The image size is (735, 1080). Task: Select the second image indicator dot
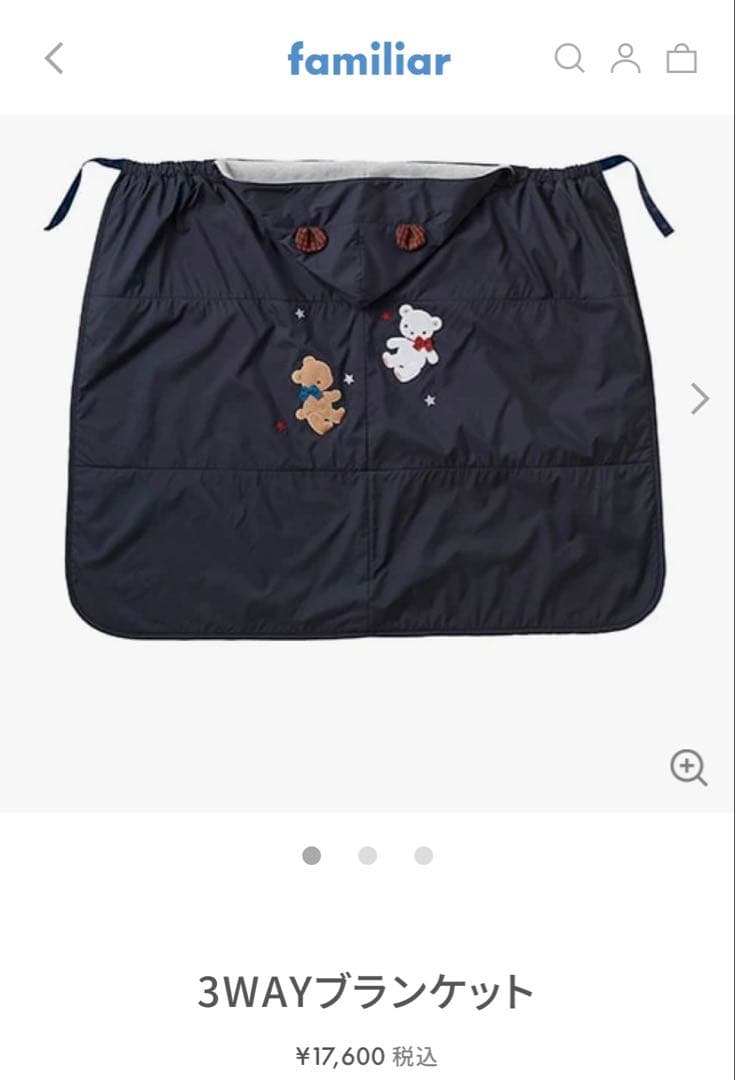pyautogui.click(x=368, y=855)
